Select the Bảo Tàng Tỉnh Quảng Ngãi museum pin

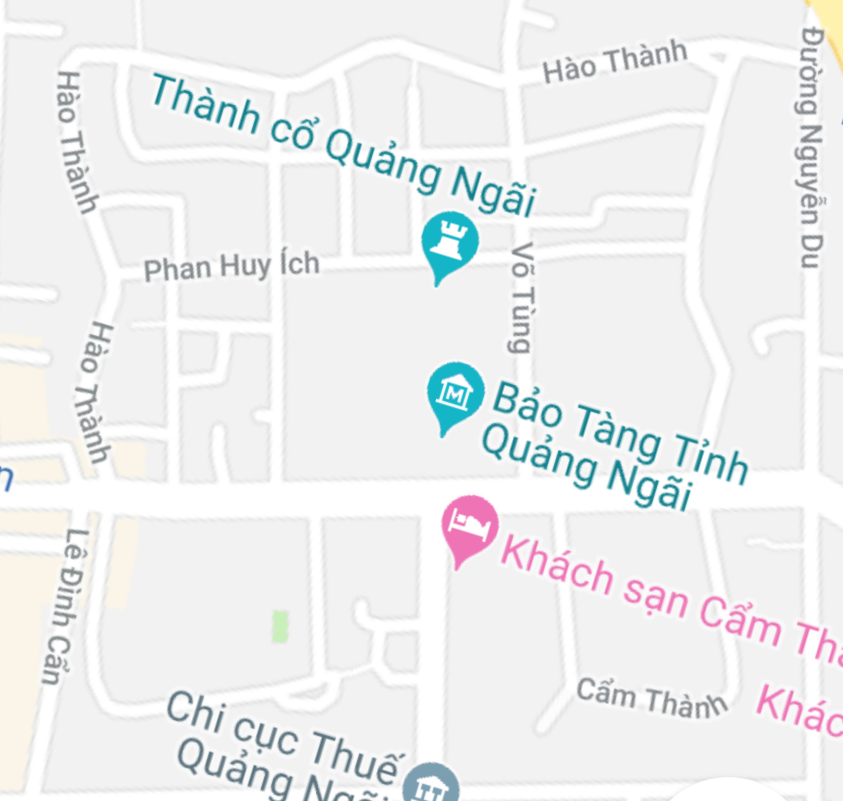point(455,392)
